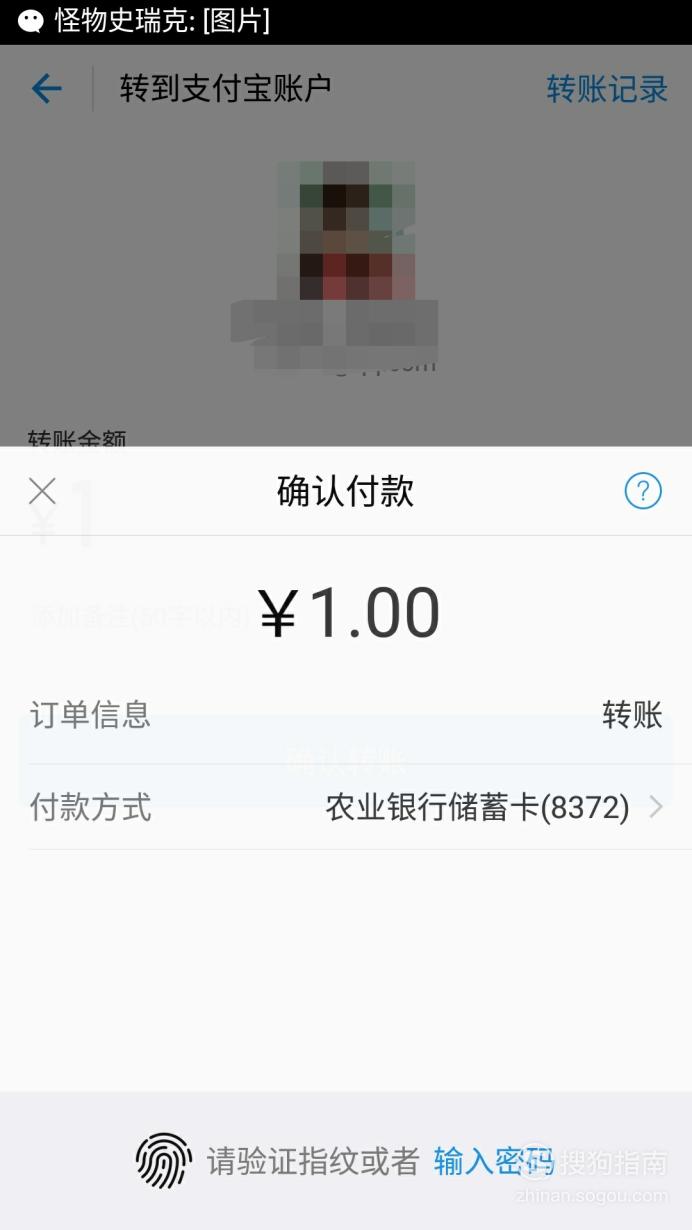Open the help question-mark icon
Viewport: 692px width, 1230px height.
point(643,491)
